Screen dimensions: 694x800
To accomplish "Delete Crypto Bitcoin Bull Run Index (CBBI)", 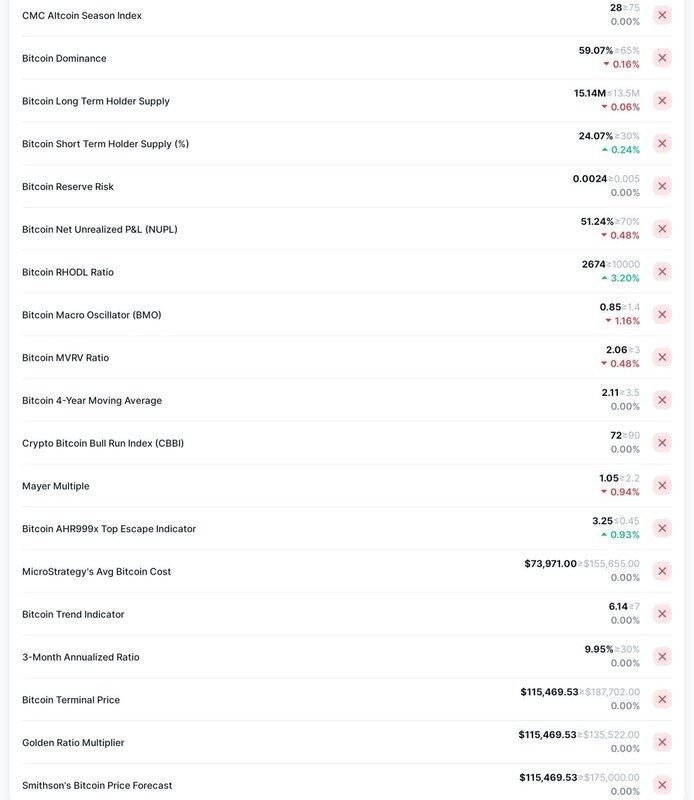I will click(662, 443).
